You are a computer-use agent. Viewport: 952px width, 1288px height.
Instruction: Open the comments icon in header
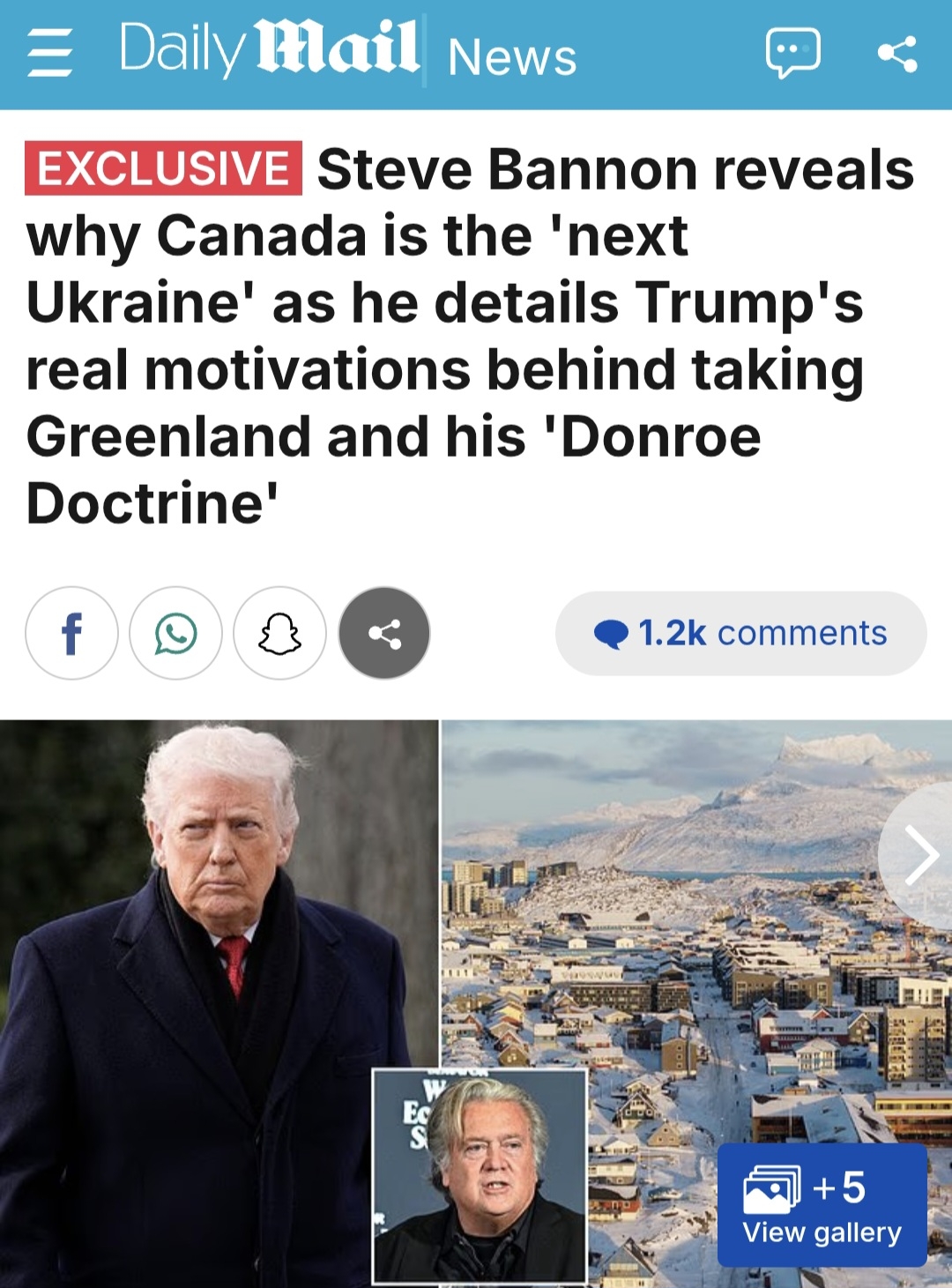[792, 54]
